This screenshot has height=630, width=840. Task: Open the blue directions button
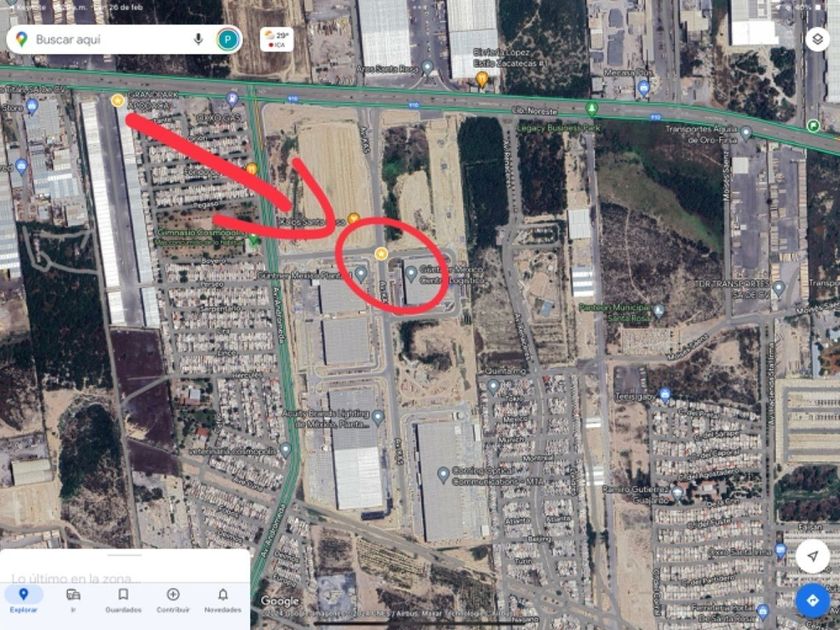812,600
